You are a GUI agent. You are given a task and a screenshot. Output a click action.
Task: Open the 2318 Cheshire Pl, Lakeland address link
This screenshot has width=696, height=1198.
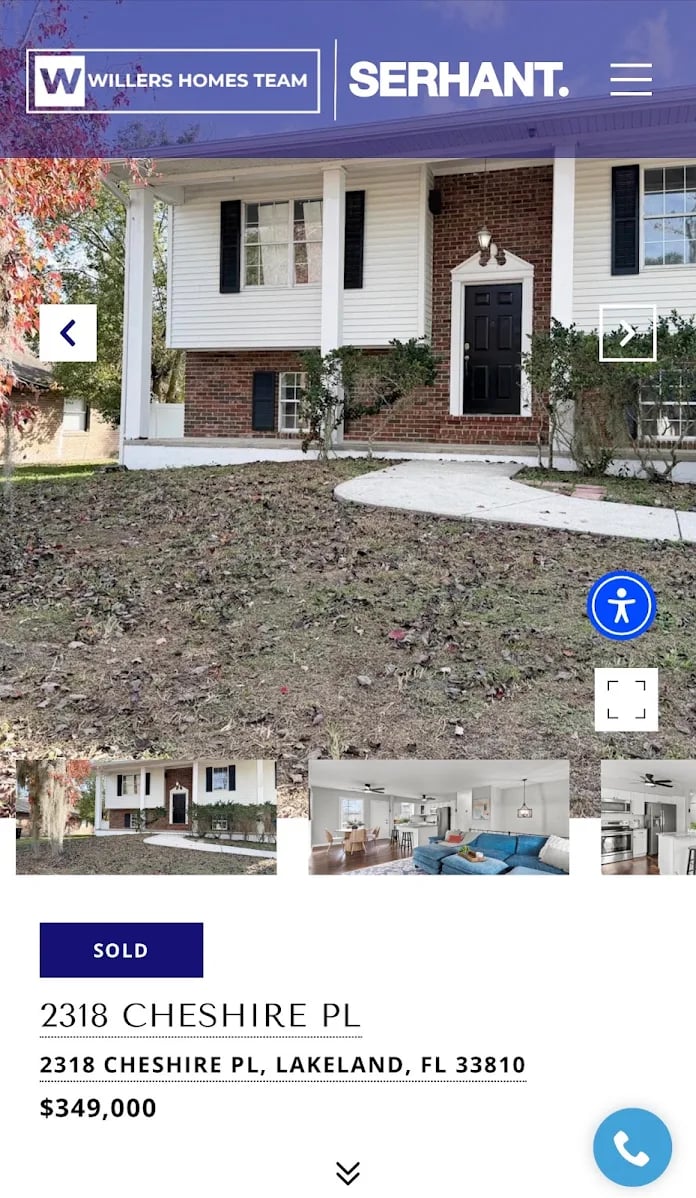283,1065
